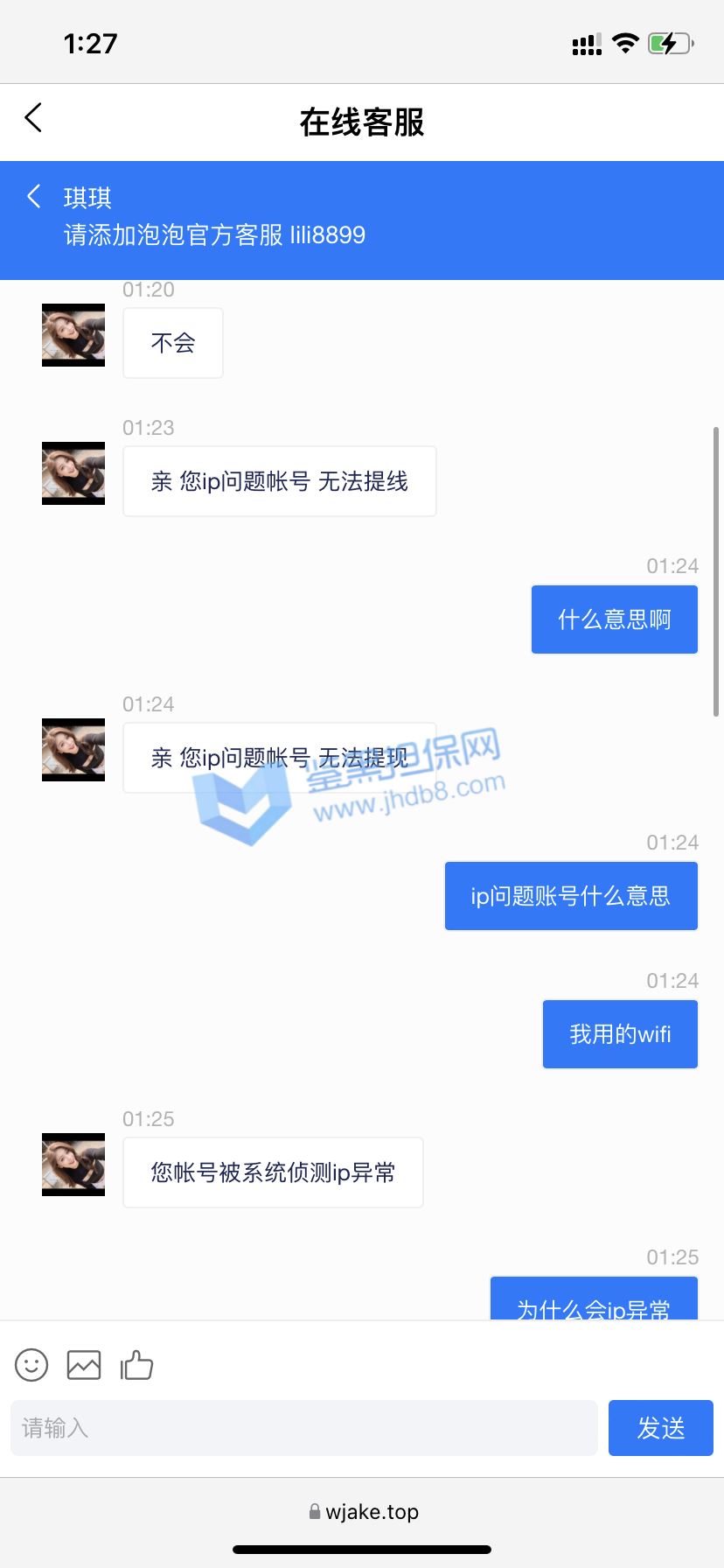Tap the thumbs-up icon
Image resolution: width=724 pixels, height=1568 pixels.
coord(137,1364)
